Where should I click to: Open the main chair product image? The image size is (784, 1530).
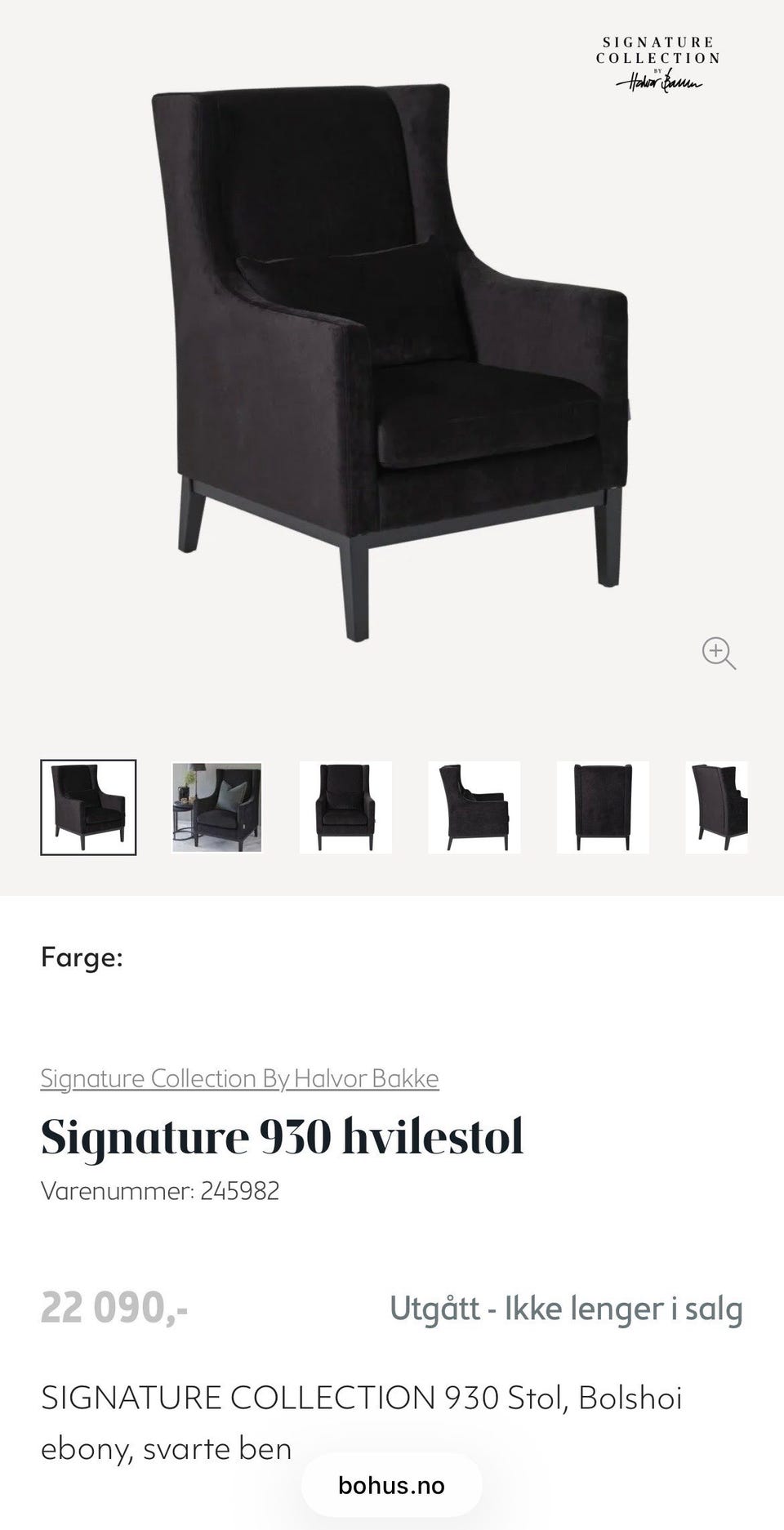(x=390, y=363)
